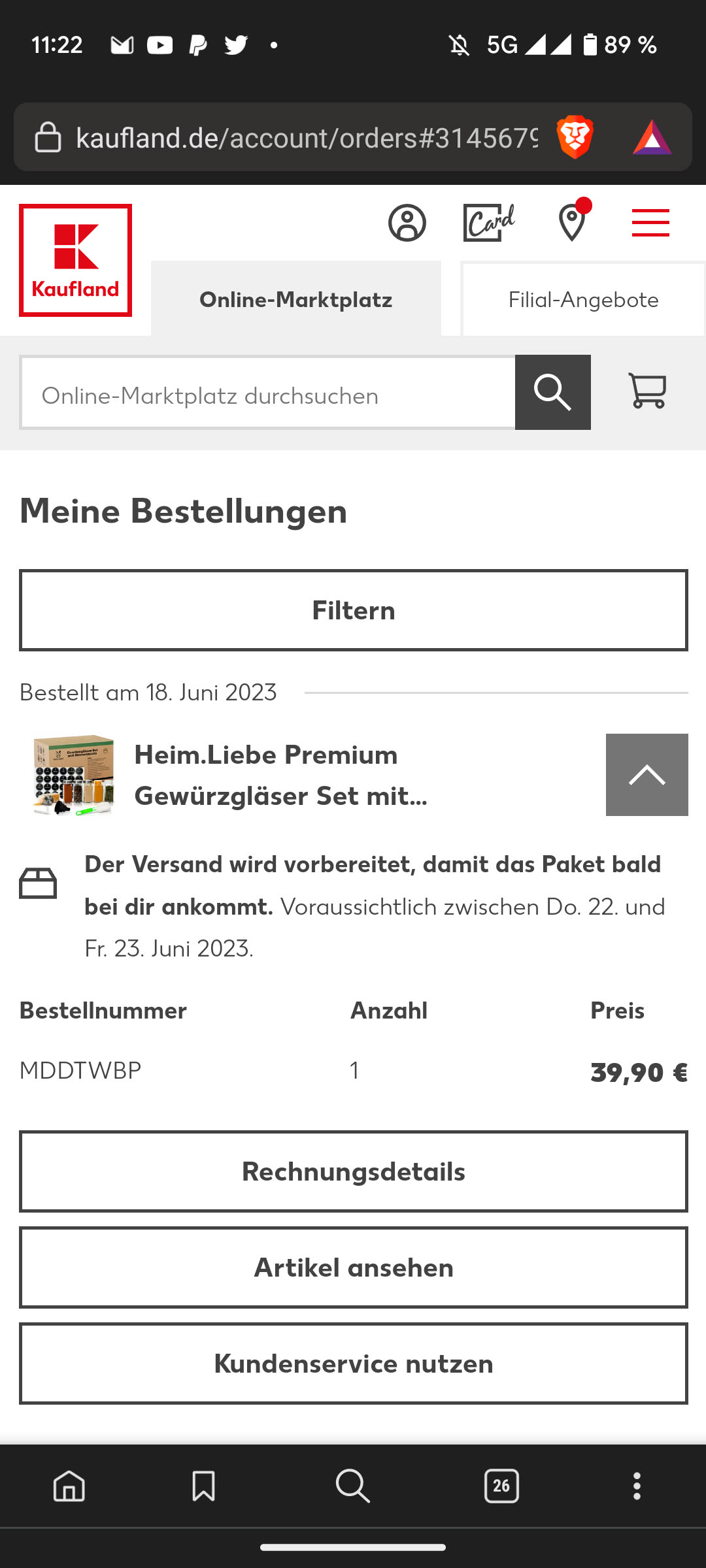Focus the Online-Marktplatz search field
Screen dimensions: 706x1568
point(268,393)
